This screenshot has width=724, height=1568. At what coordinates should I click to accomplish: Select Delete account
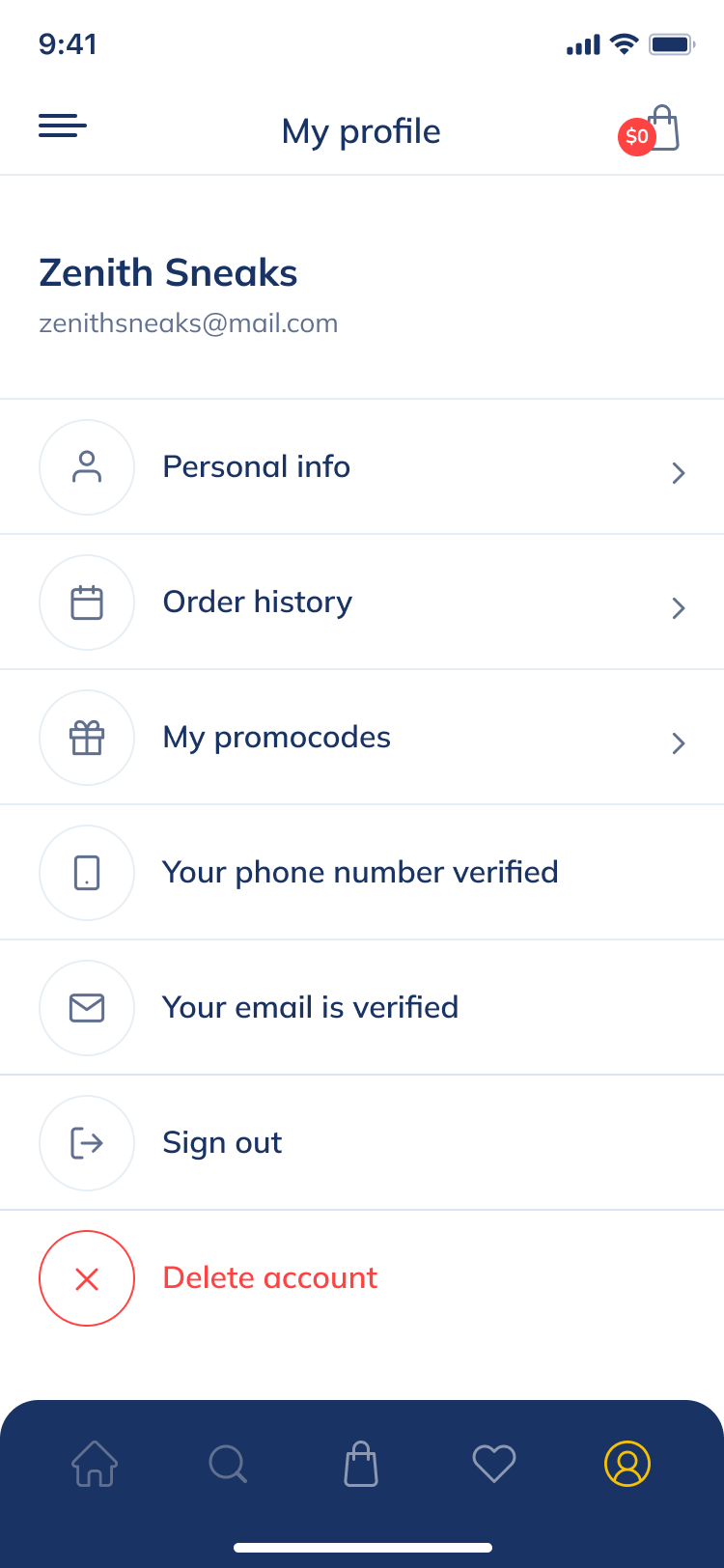(x=269, y=1278)
